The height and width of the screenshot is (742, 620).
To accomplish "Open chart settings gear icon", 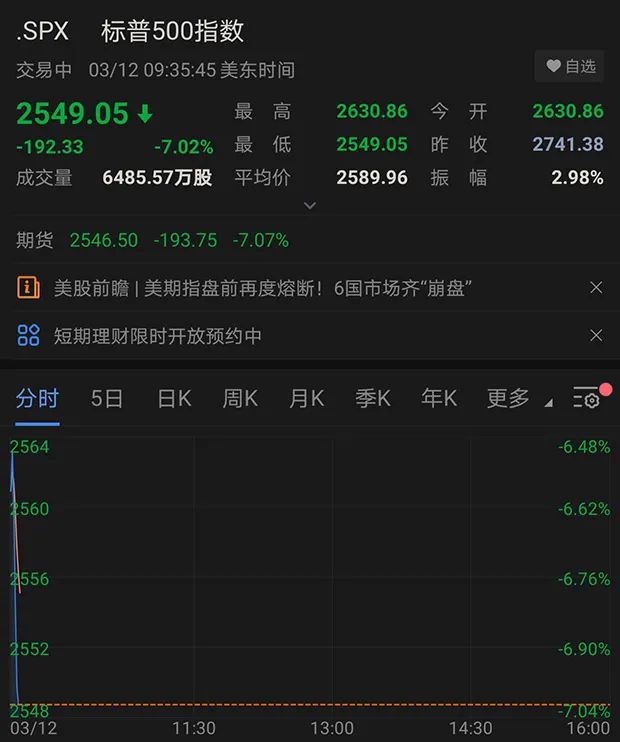I will 587,398.
